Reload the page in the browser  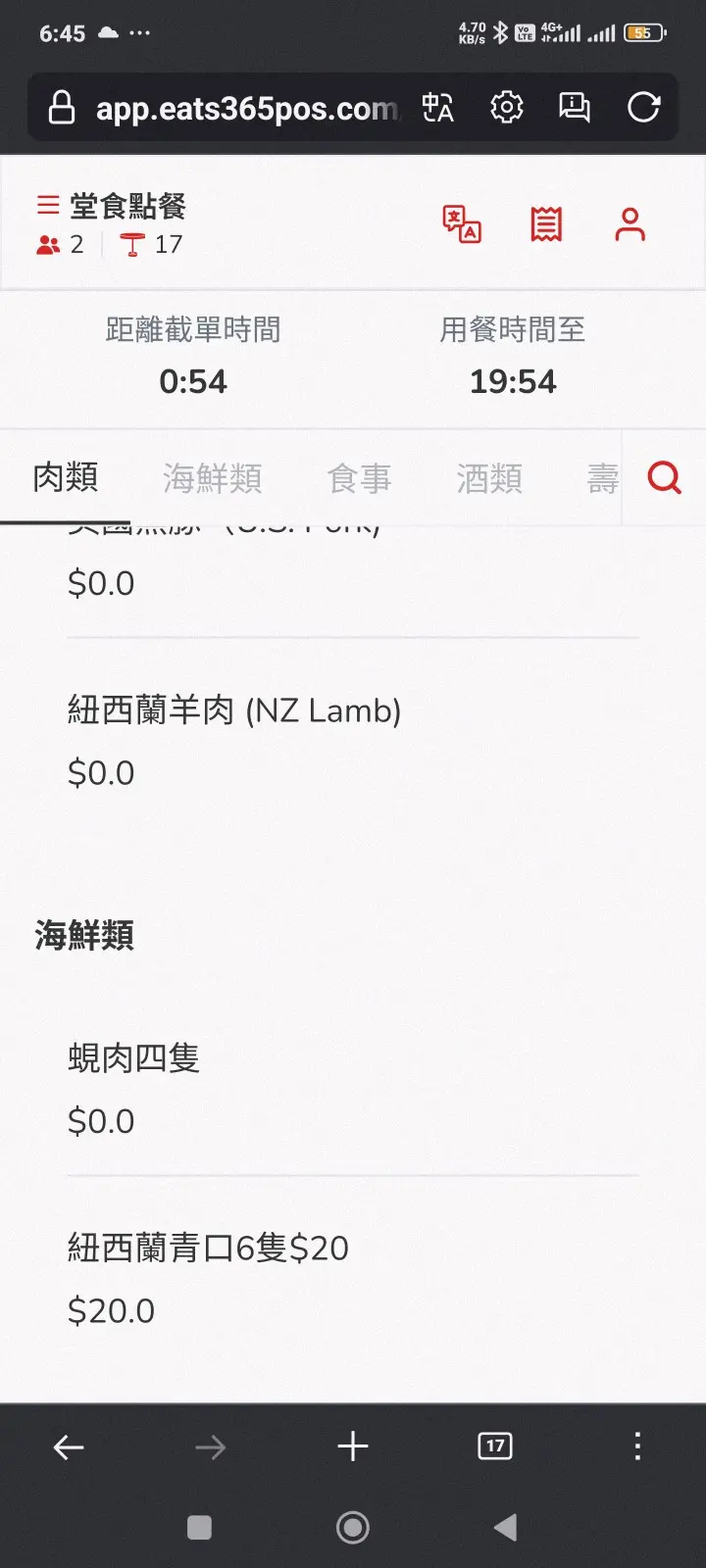click(x=643, y=107)
